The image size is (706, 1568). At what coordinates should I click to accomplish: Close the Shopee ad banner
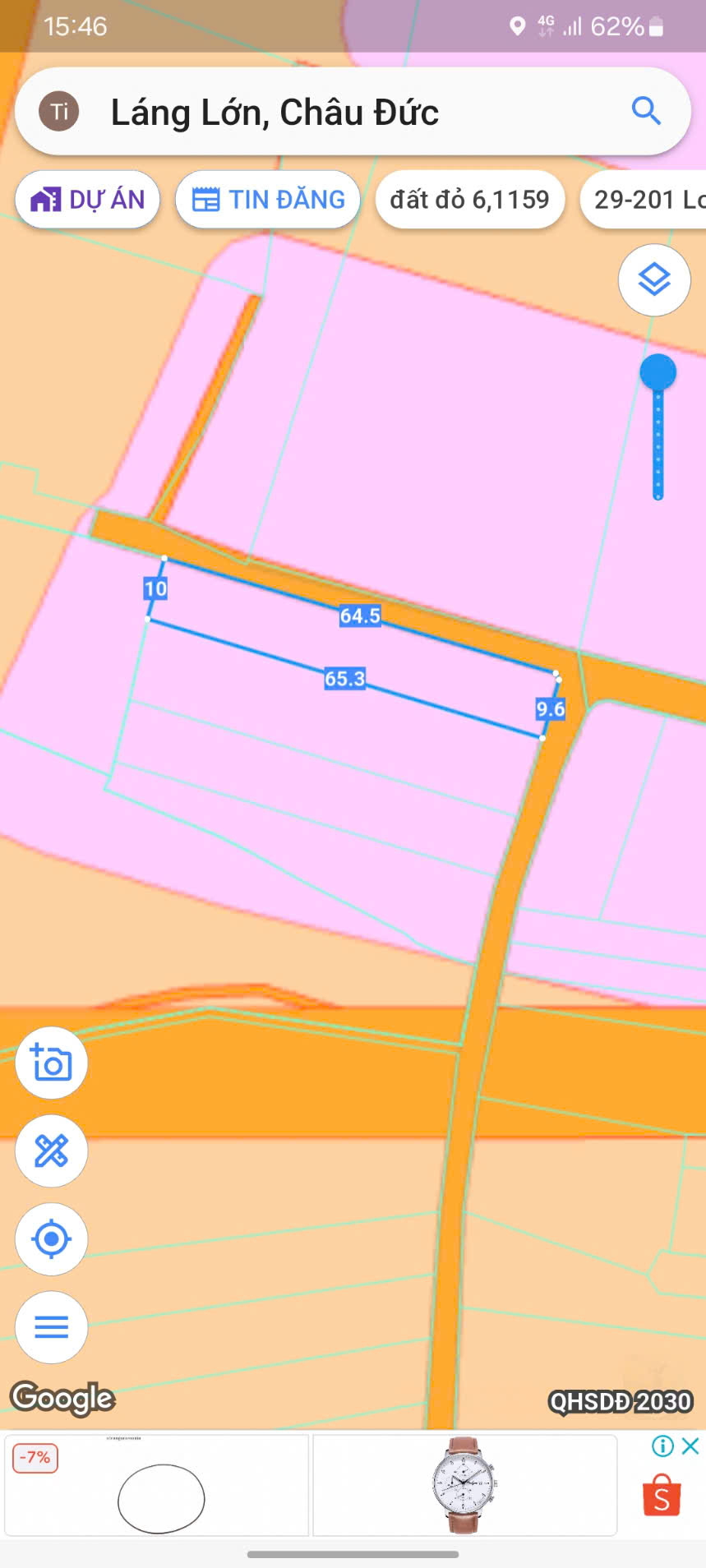[690, 1446]
